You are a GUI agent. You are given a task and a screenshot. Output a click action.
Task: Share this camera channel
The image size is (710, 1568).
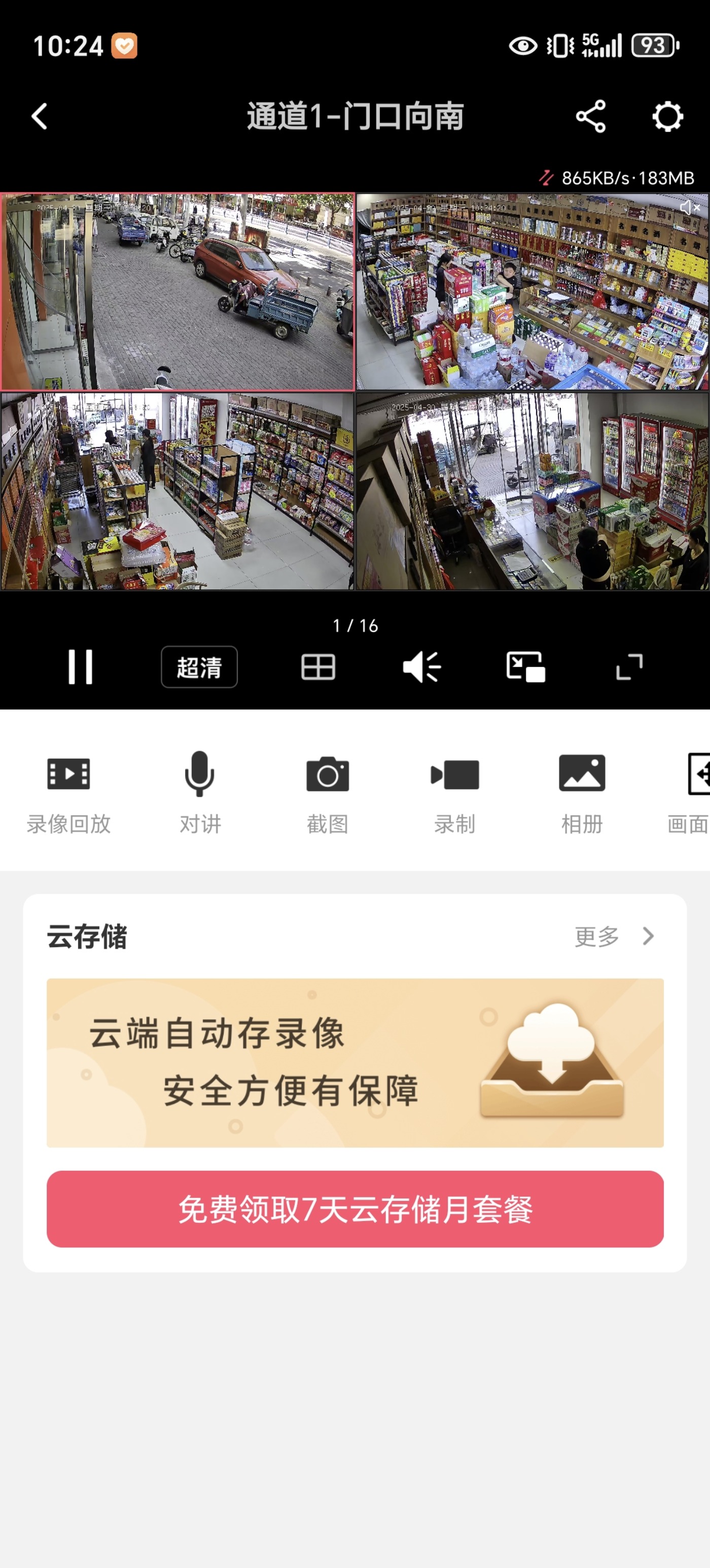pyautogui.click(x=590, y=116)
